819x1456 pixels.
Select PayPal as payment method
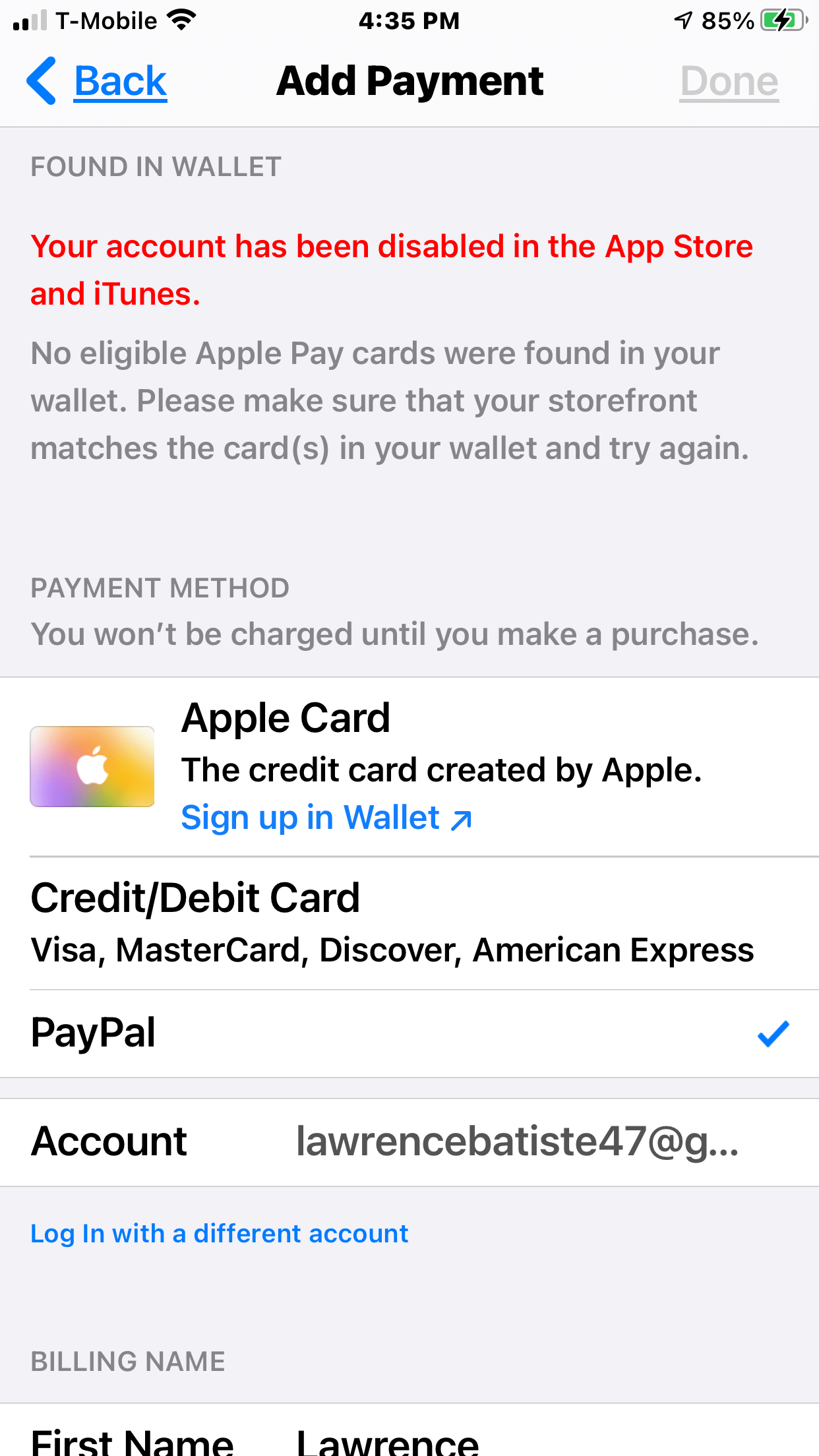pyautogui.click(x=409, y=1033)
